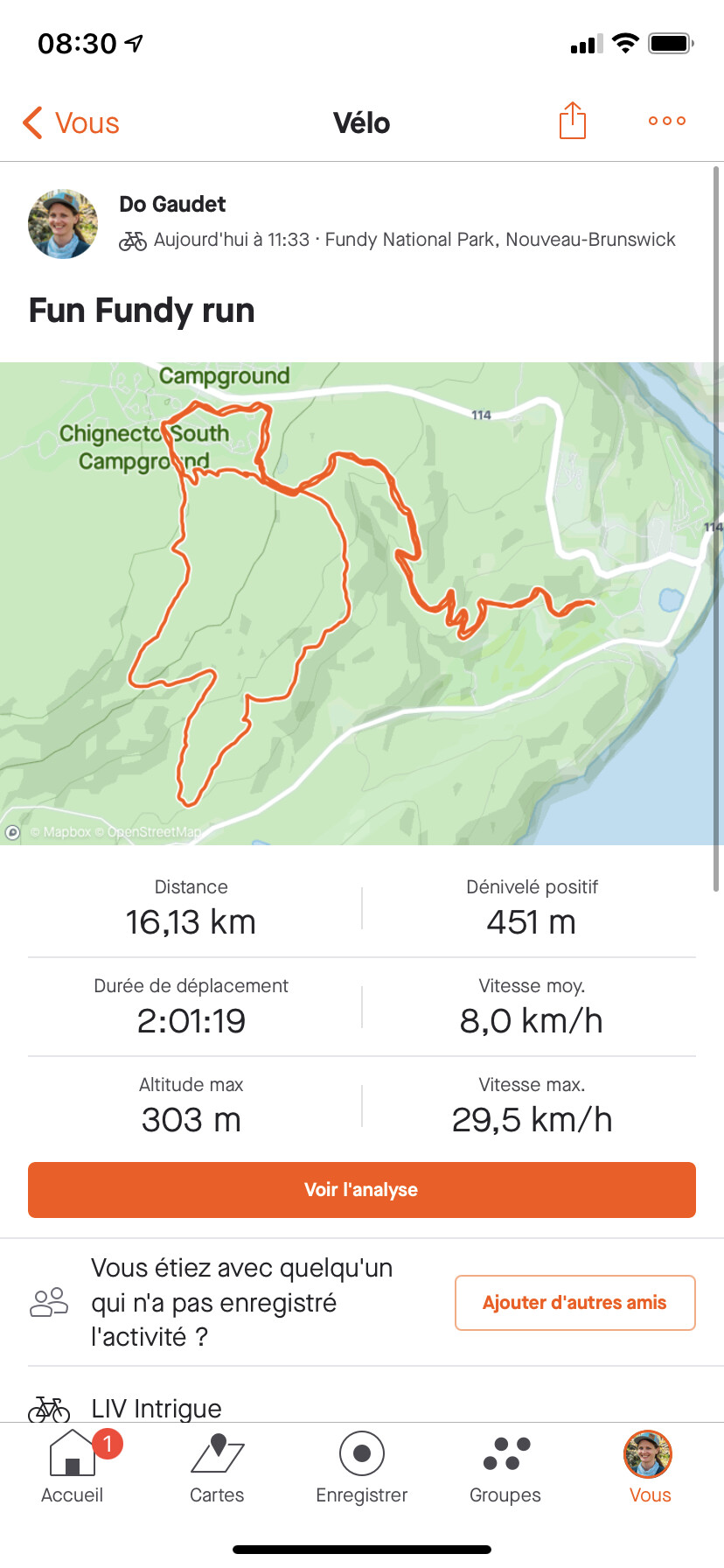The image size is (724, 1568).
Task: Open Do Gaudet's profile photo
Action: tap(63, 224)
